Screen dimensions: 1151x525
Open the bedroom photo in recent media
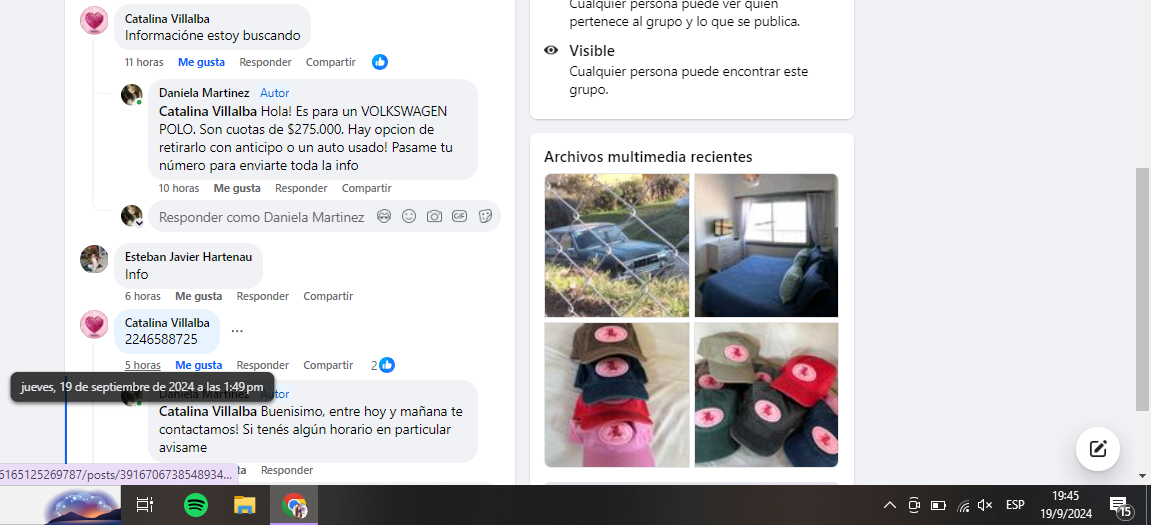766,245
